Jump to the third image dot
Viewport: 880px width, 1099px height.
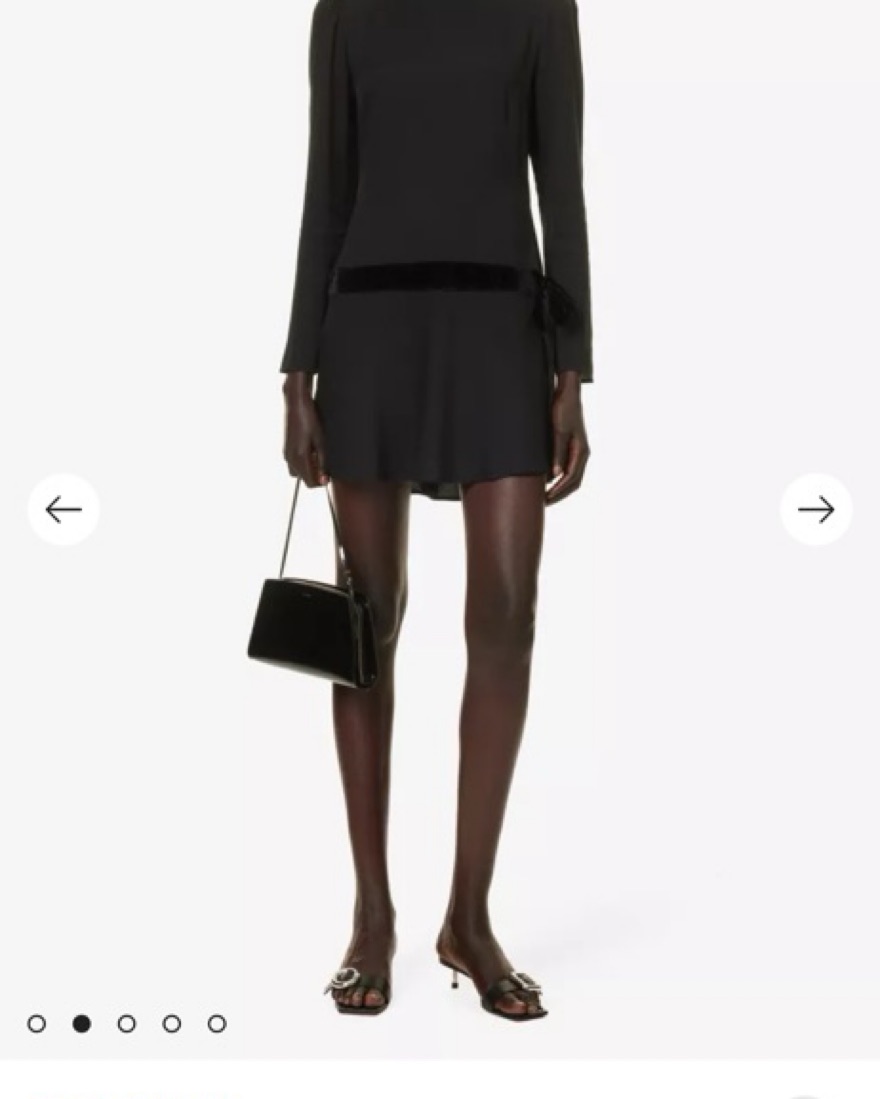coord(127,1023)
